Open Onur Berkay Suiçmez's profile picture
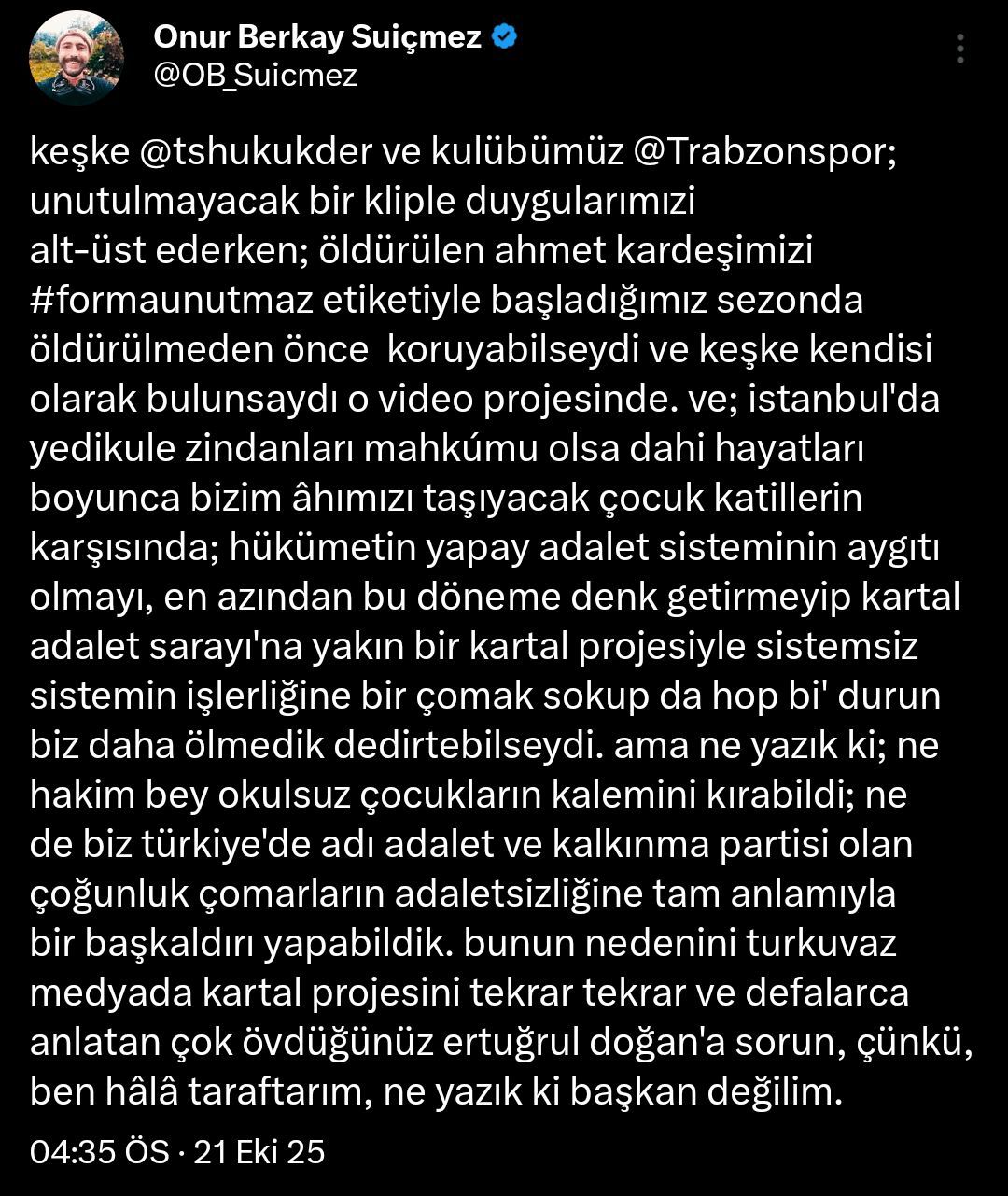 (x=77, y=59)
